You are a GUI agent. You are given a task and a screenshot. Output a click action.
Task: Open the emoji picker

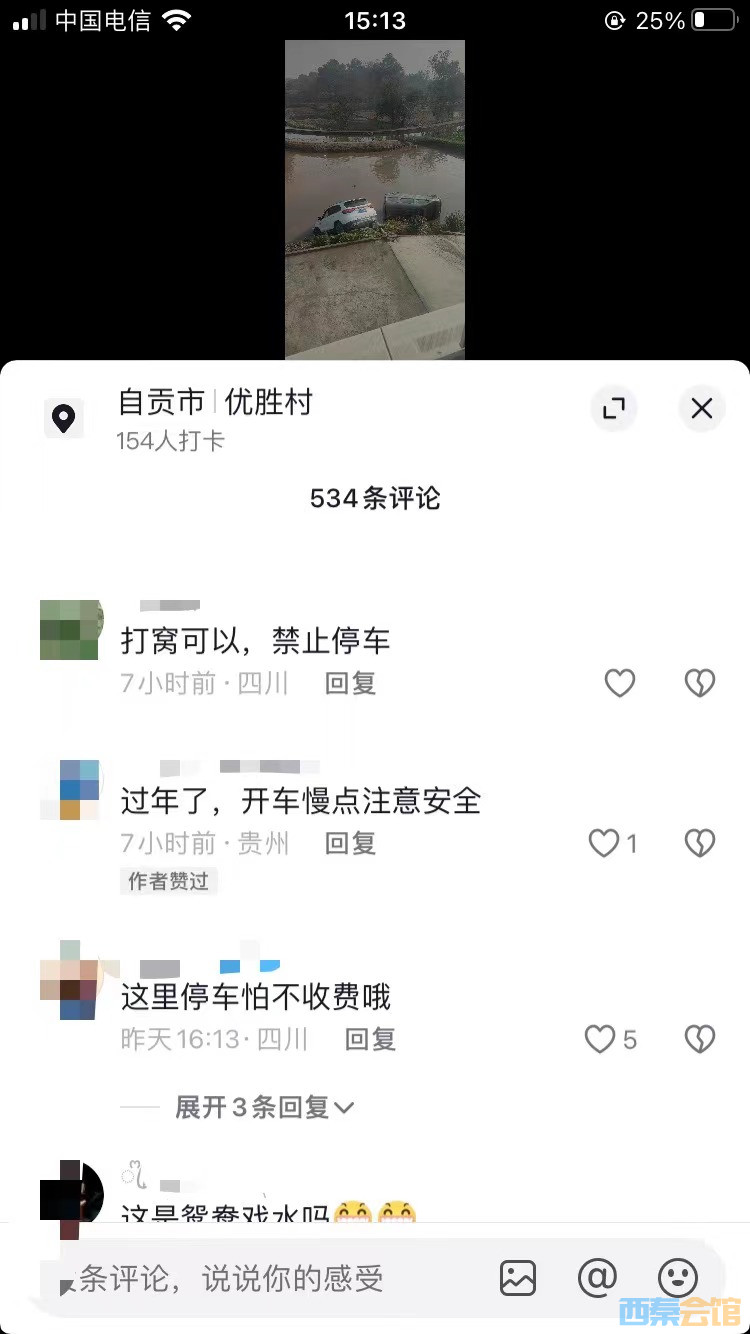click(677, 1278)
